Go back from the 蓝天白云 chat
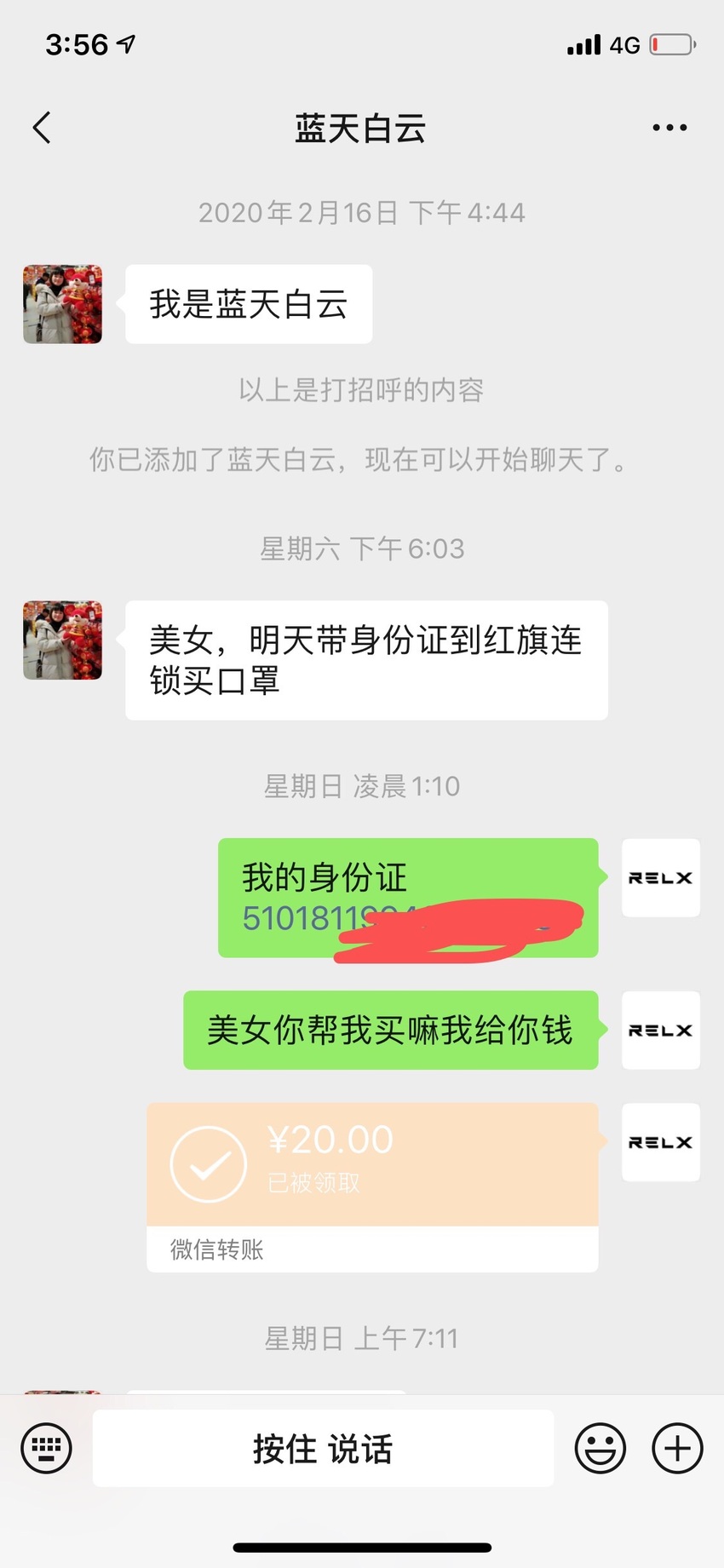The image size is (724, 1568). pyautogui.click(x=42, y=128)
